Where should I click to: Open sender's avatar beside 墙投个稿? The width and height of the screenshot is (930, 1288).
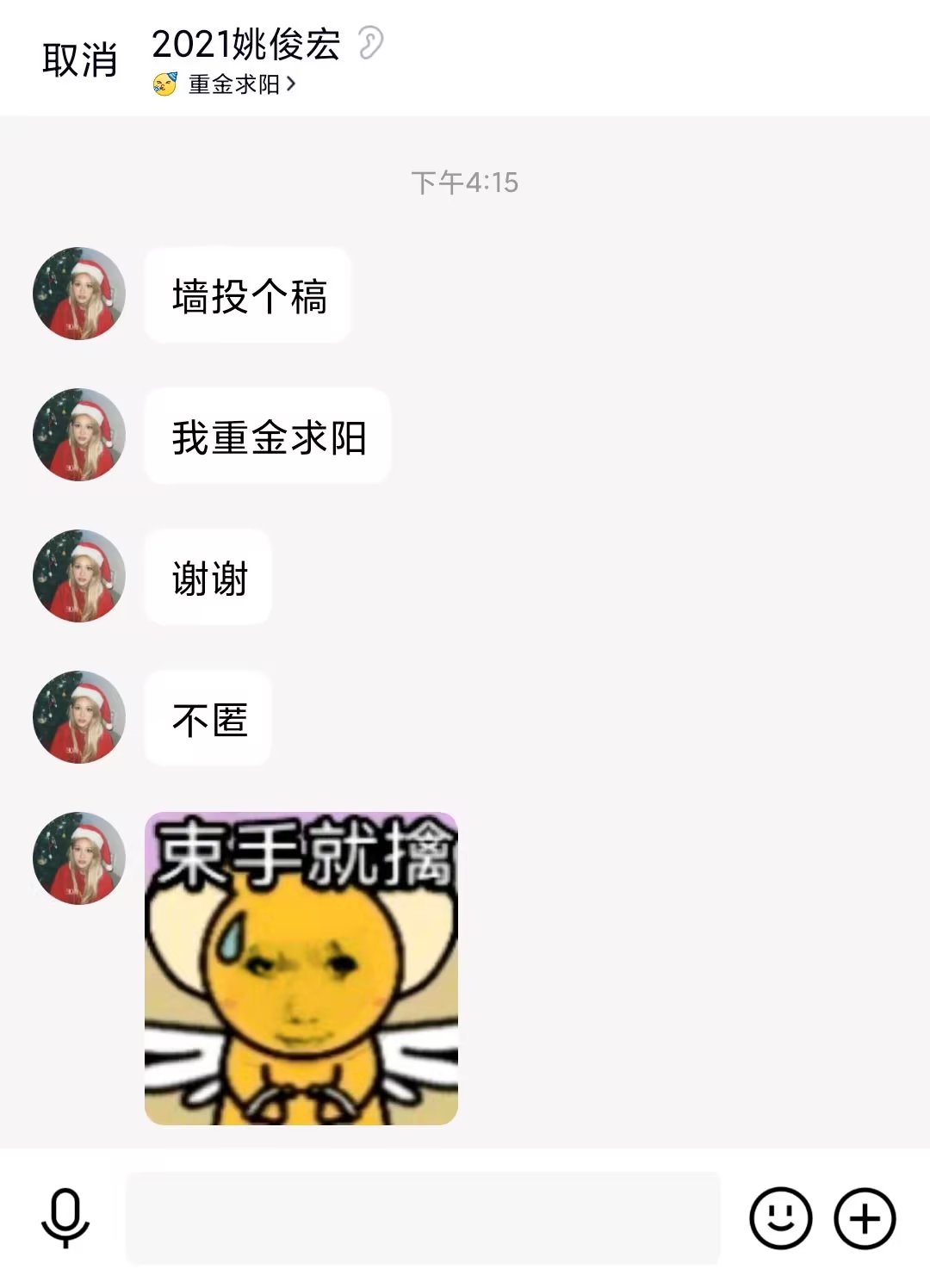[x=79, y=294]
